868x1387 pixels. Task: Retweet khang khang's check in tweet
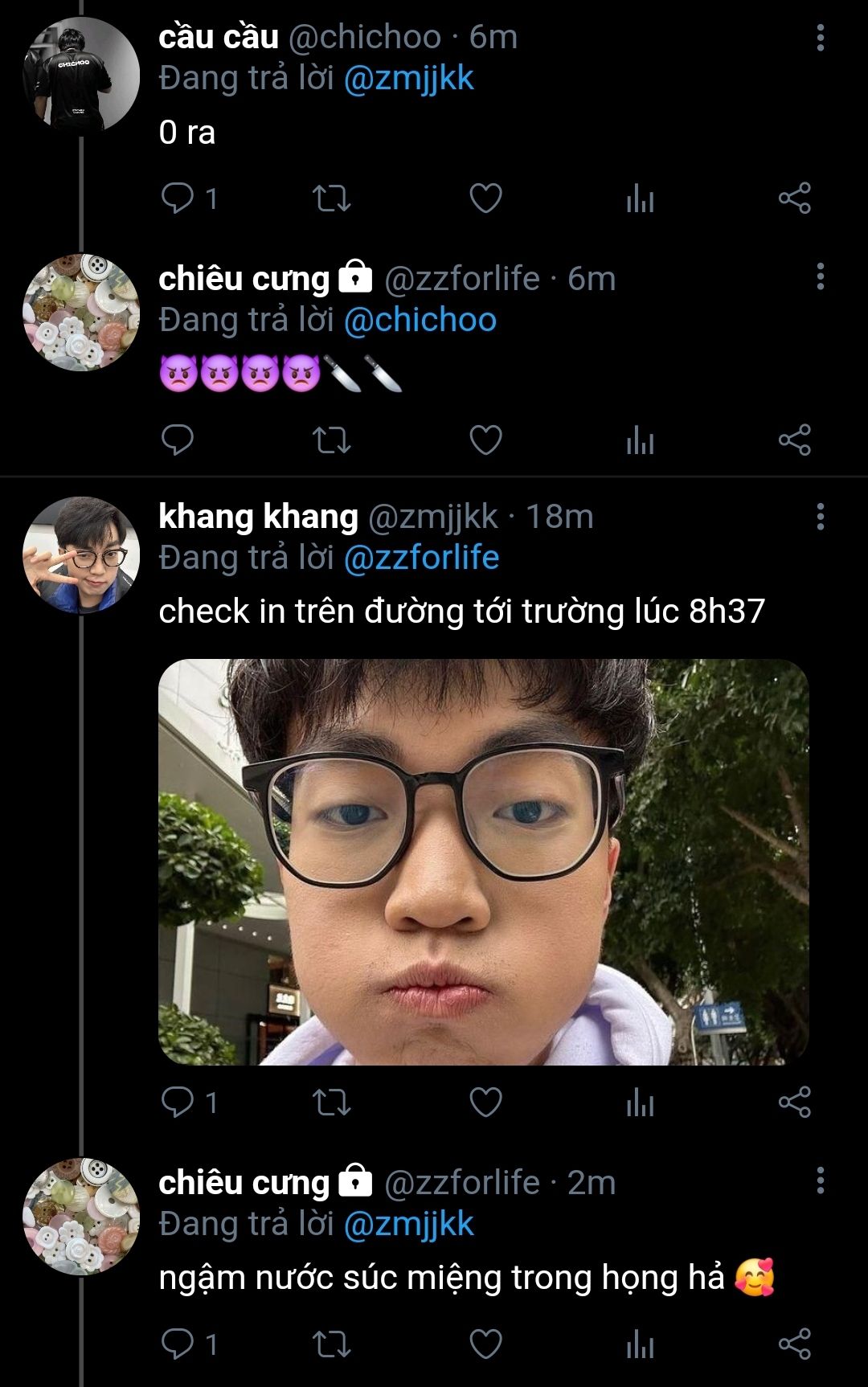point(331,1102)
